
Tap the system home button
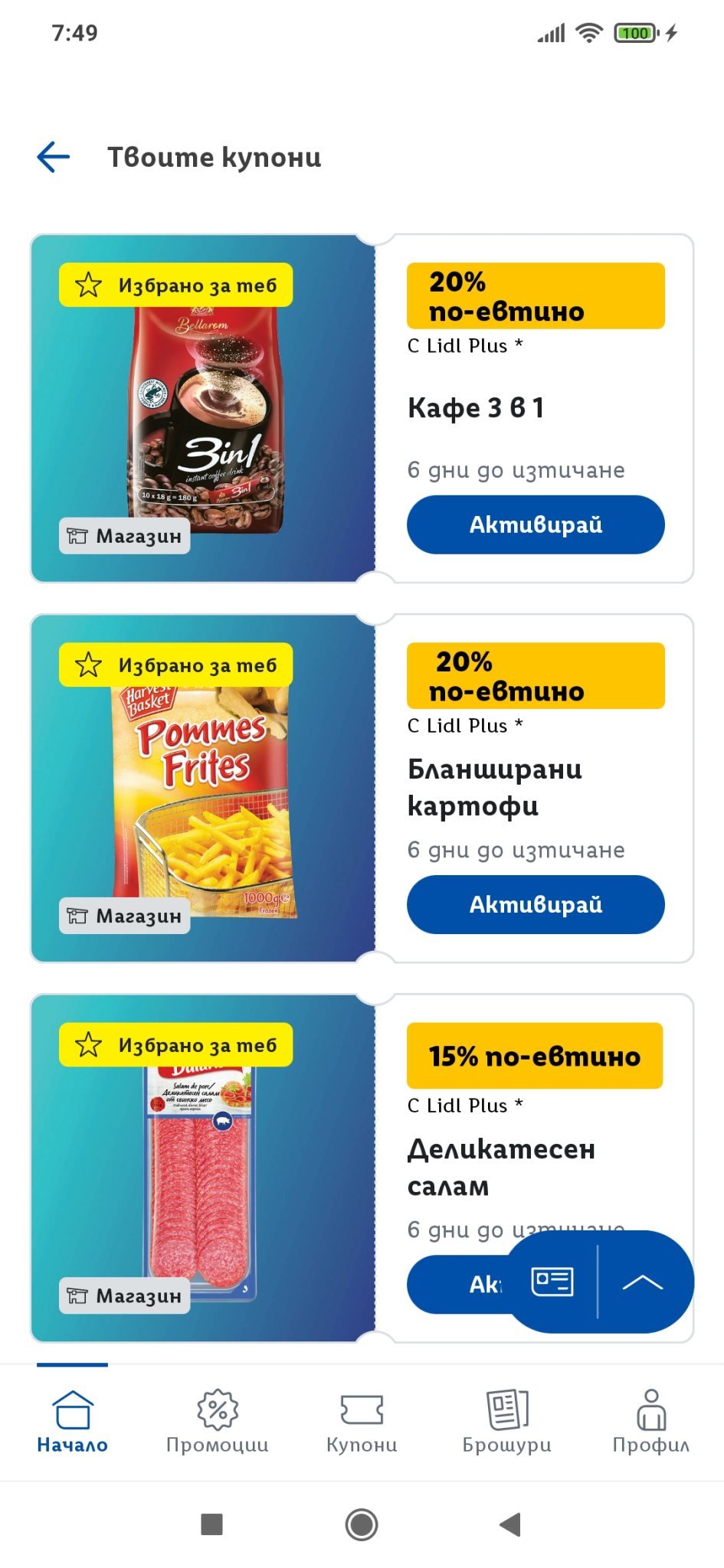tap(362, 1524)
